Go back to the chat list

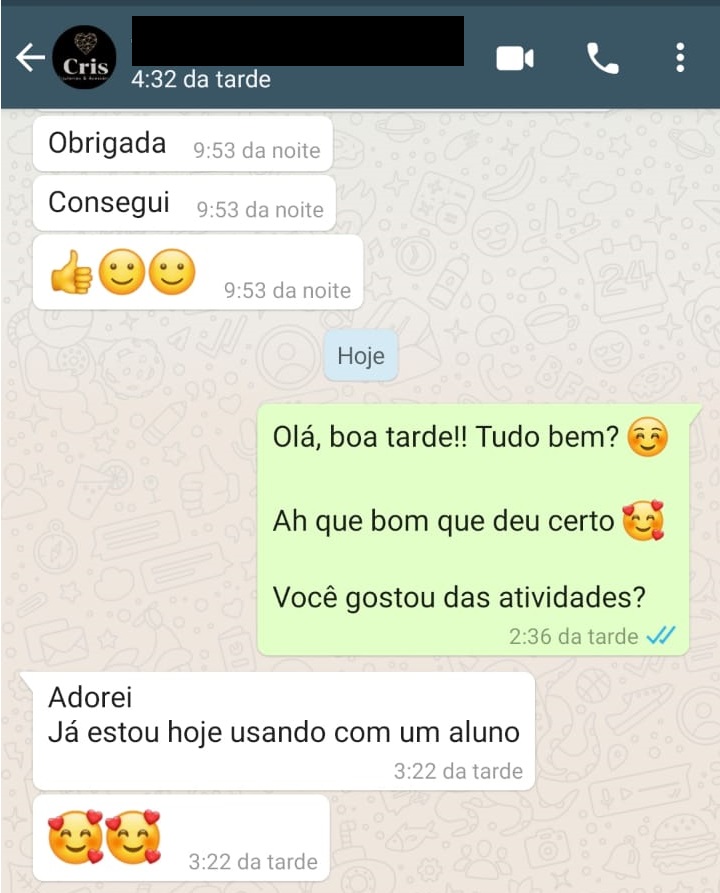(29, 58)
